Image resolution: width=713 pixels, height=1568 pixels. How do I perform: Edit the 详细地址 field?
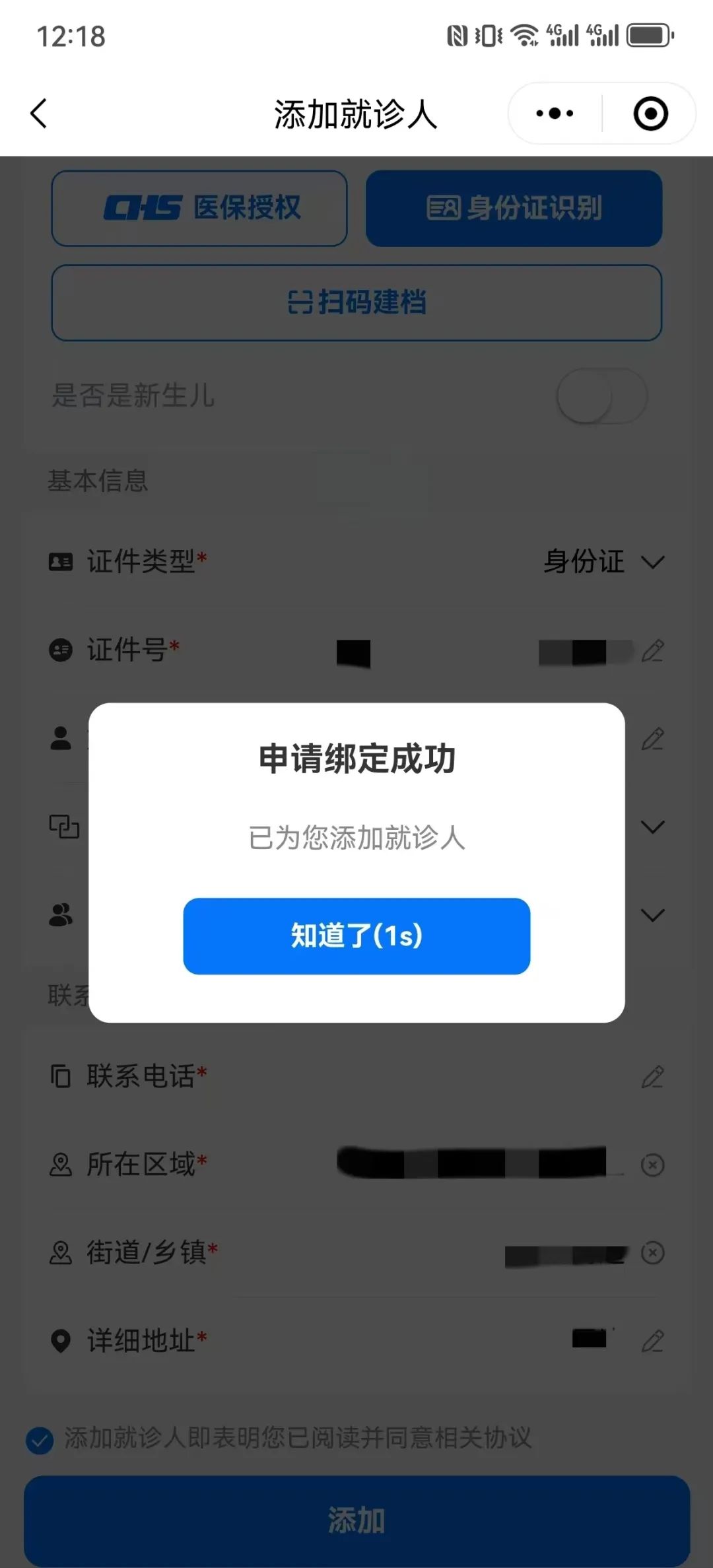[652, 1341]
